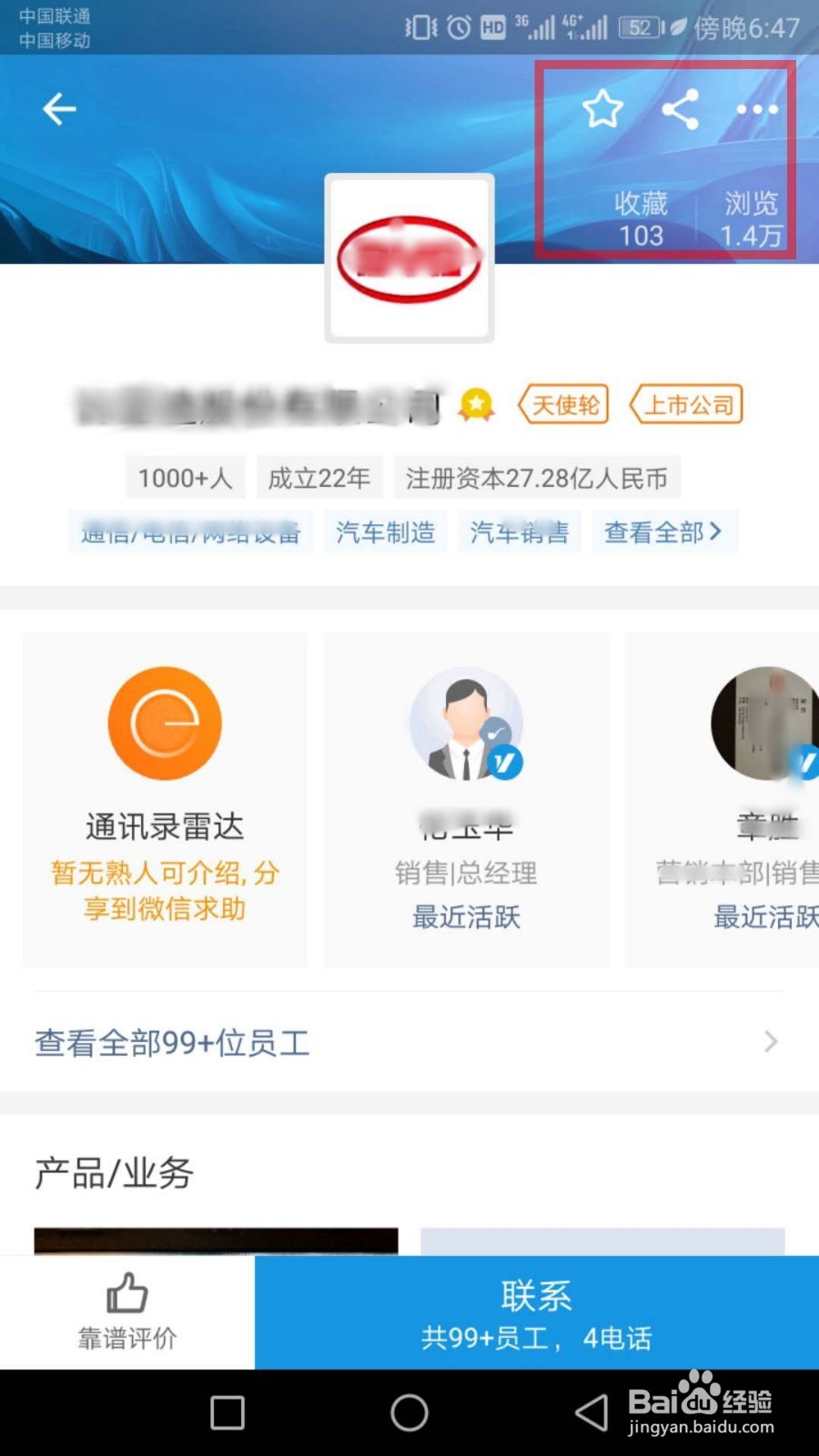
Task: Tap the 汽车制造 industry link
Action: 385,531
